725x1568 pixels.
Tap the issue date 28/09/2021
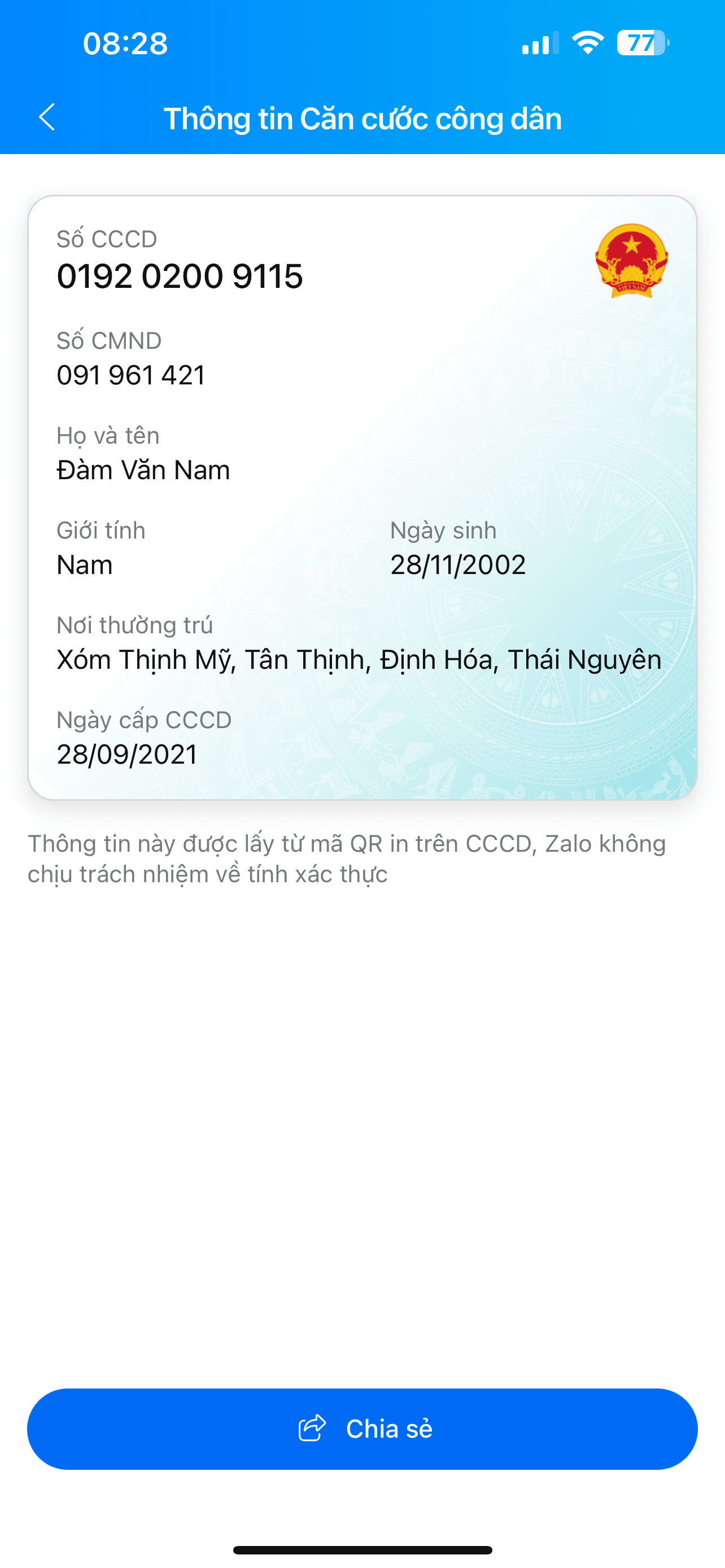point(126,755)
